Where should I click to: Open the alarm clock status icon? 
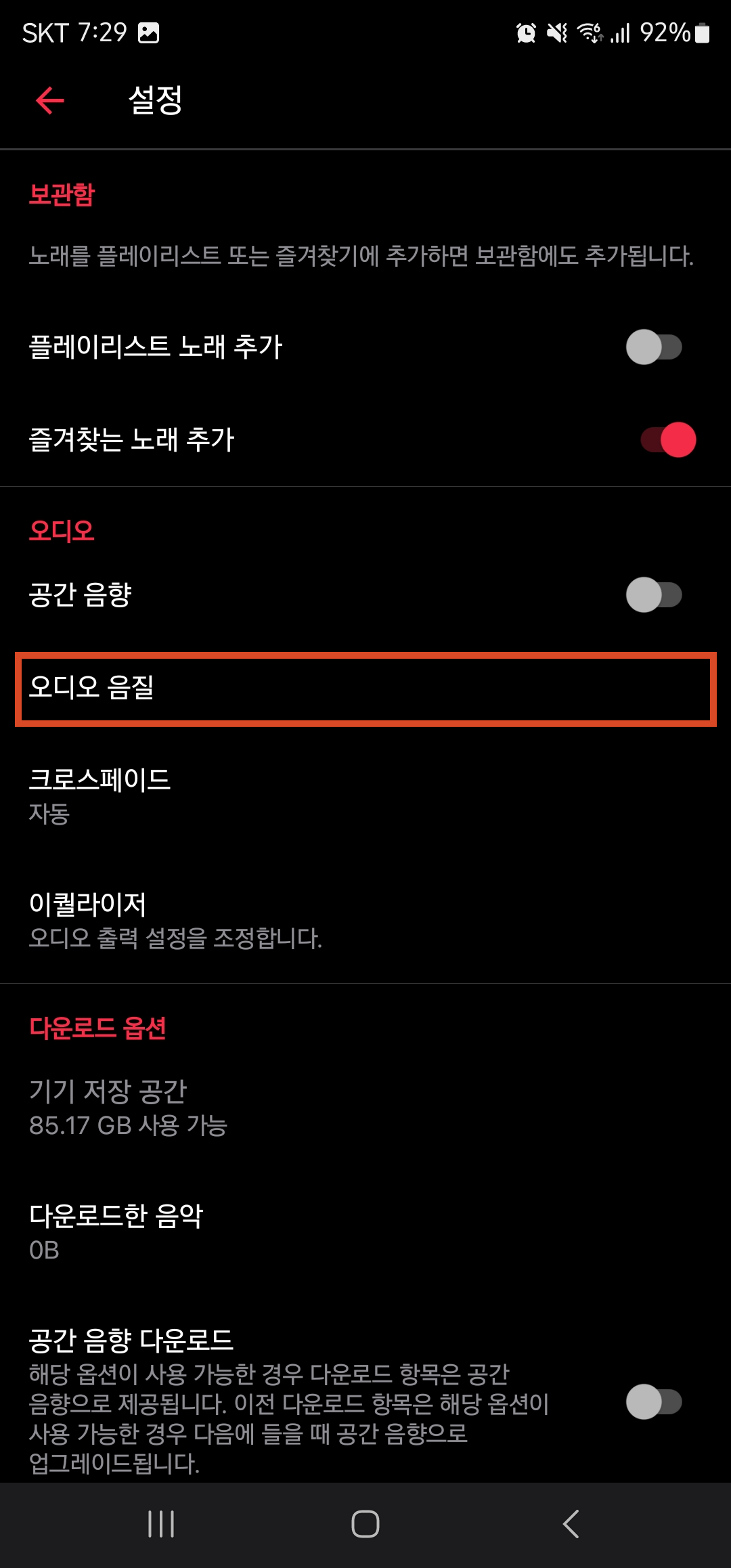click(525, 32)
